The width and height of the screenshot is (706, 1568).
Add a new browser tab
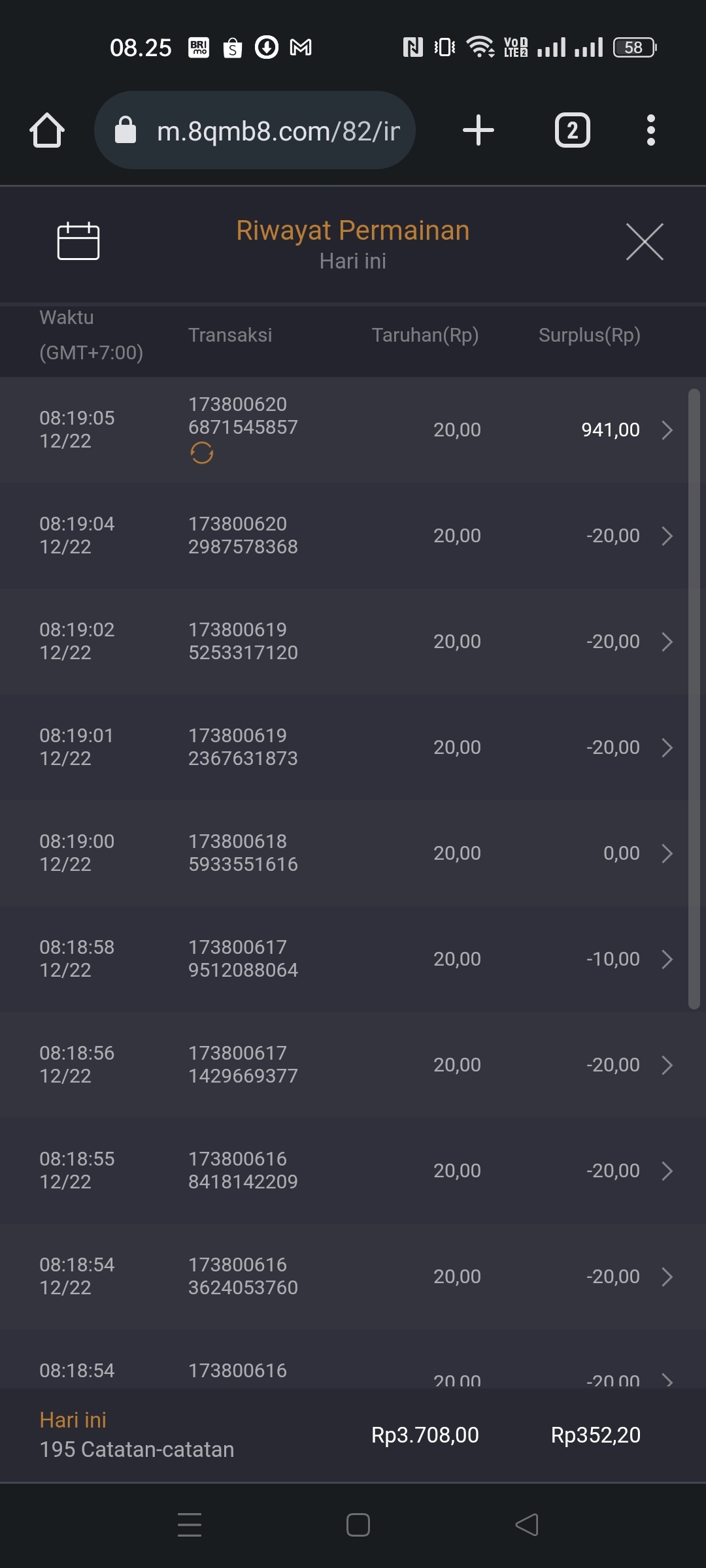[479, 130]
